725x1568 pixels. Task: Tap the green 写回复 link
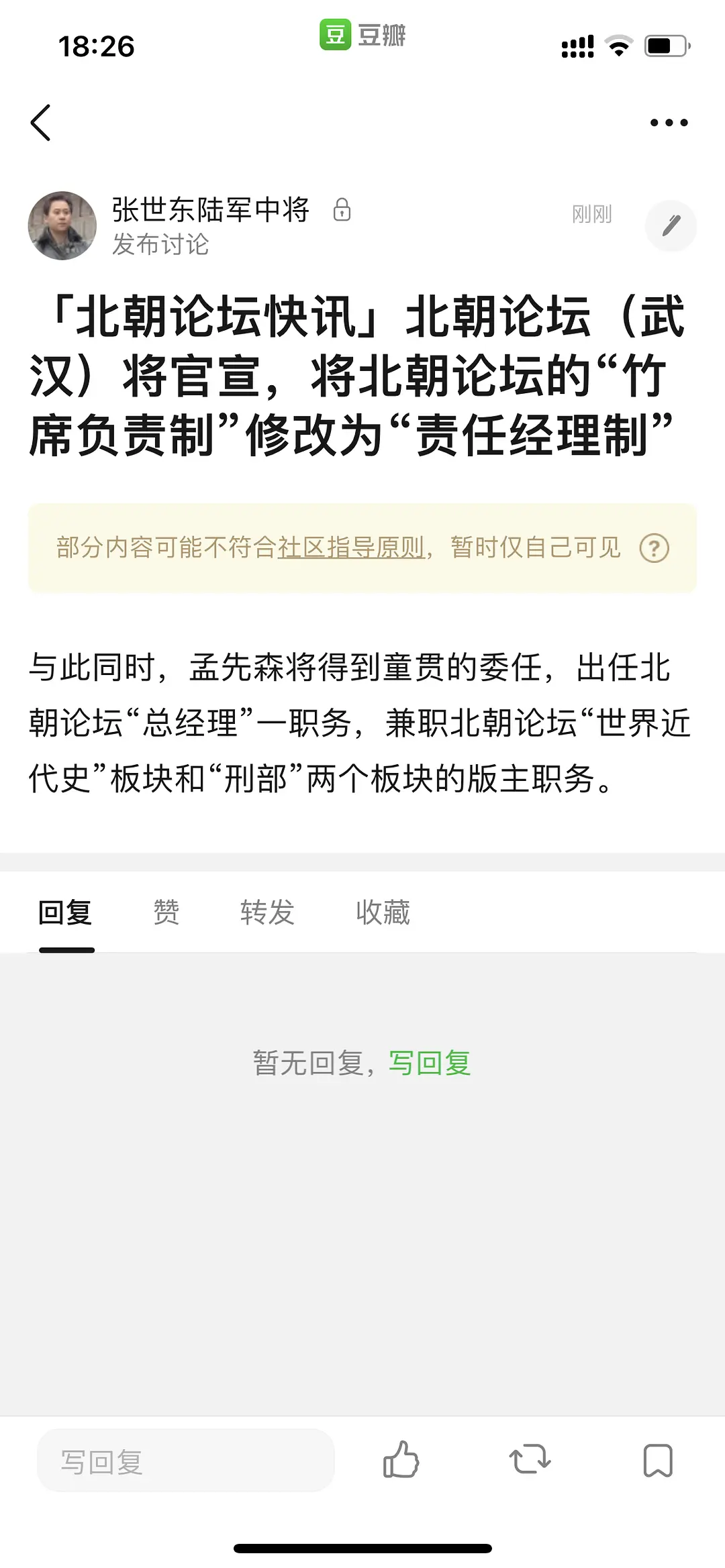[430, 1063]
